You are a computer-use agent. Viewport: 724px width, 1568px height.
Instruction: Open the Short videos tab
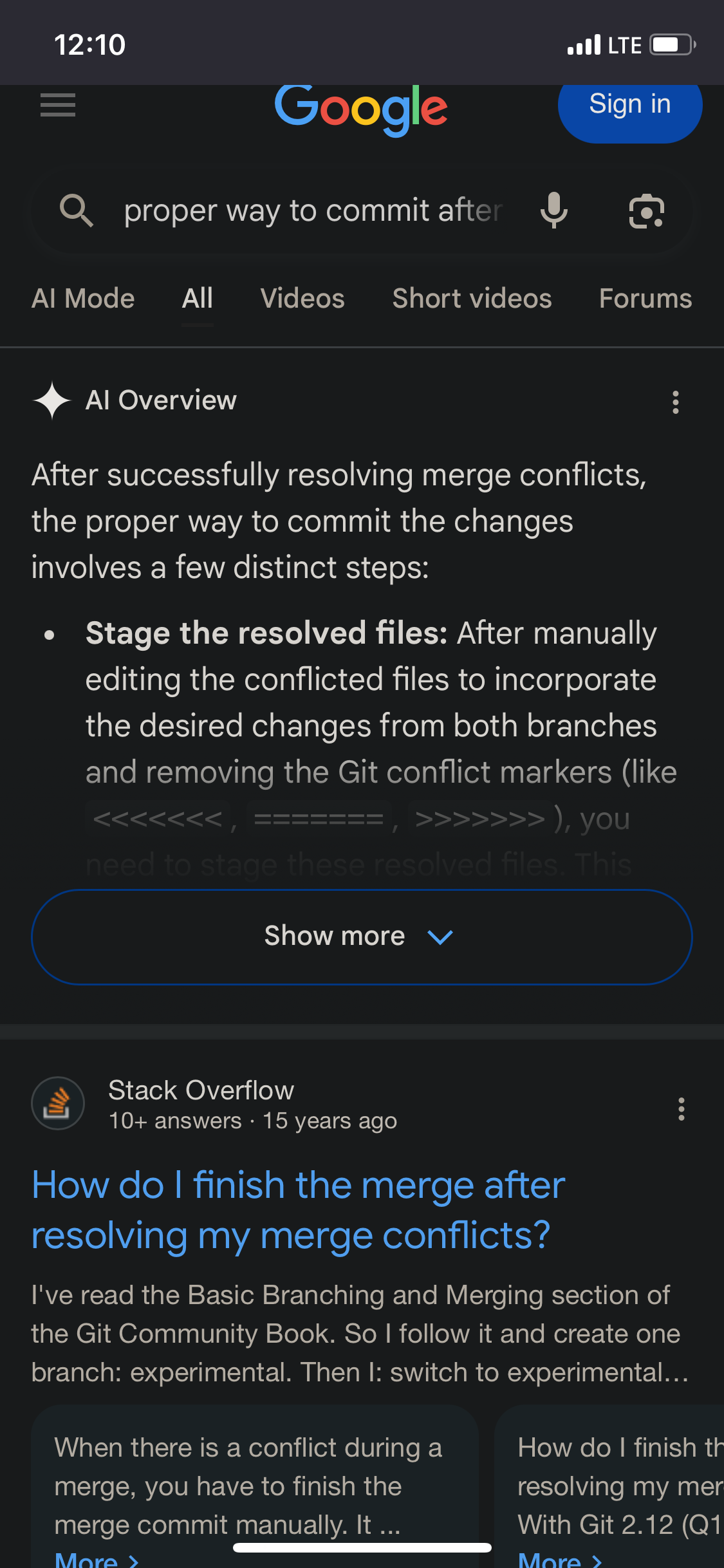(472, 299)
